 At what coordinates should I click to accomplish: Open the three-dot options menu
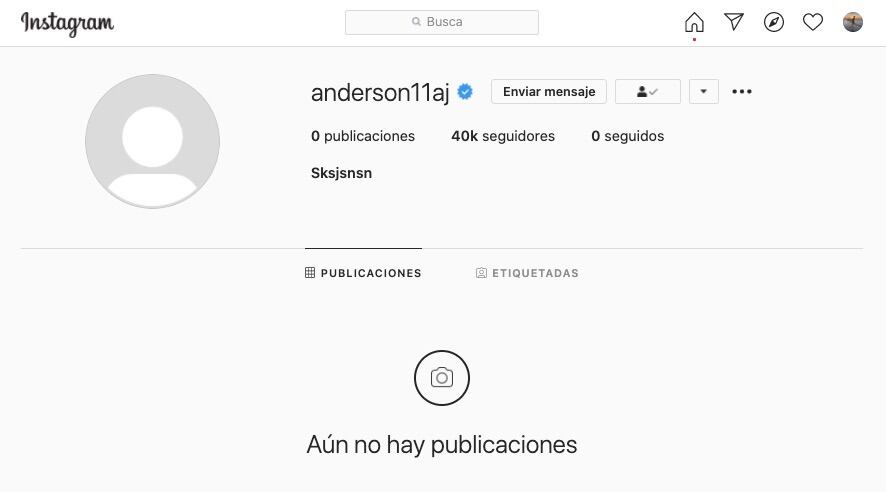tap(742, 92)
